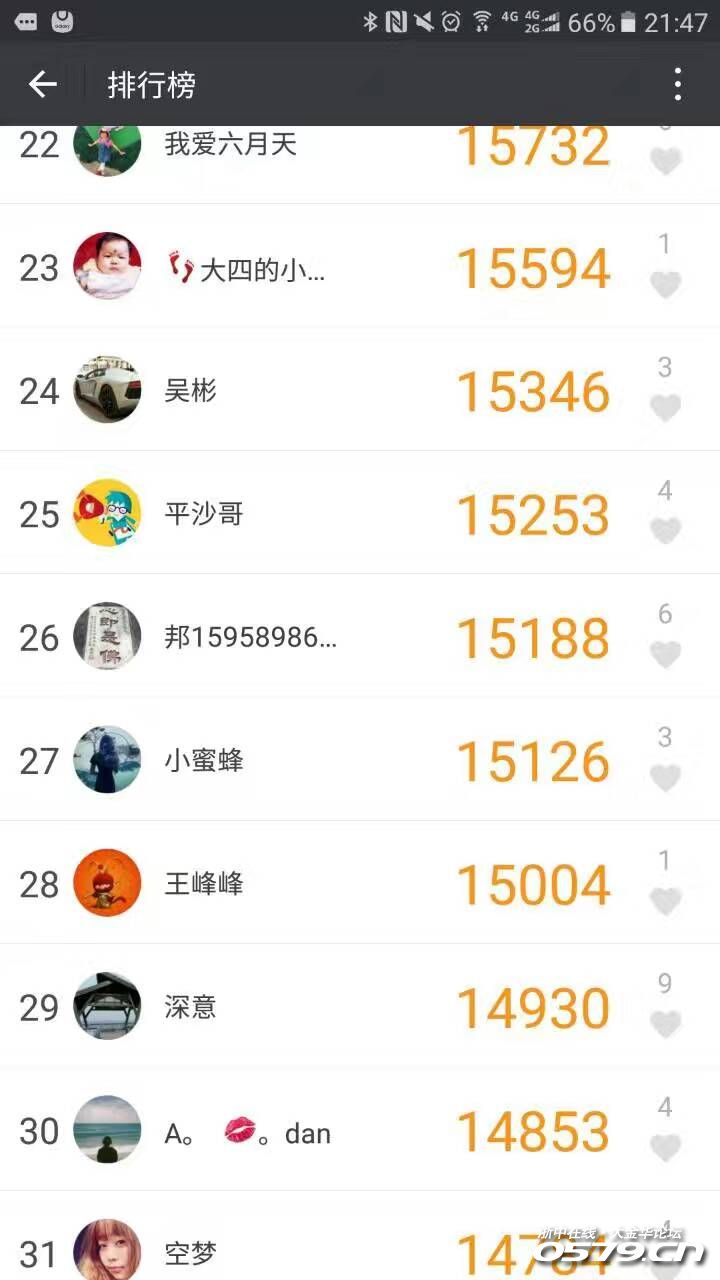Screen dimensions: 720x1280
Task: Open the overflow menu
Action: pyautogui.click(x=677, y=85)
